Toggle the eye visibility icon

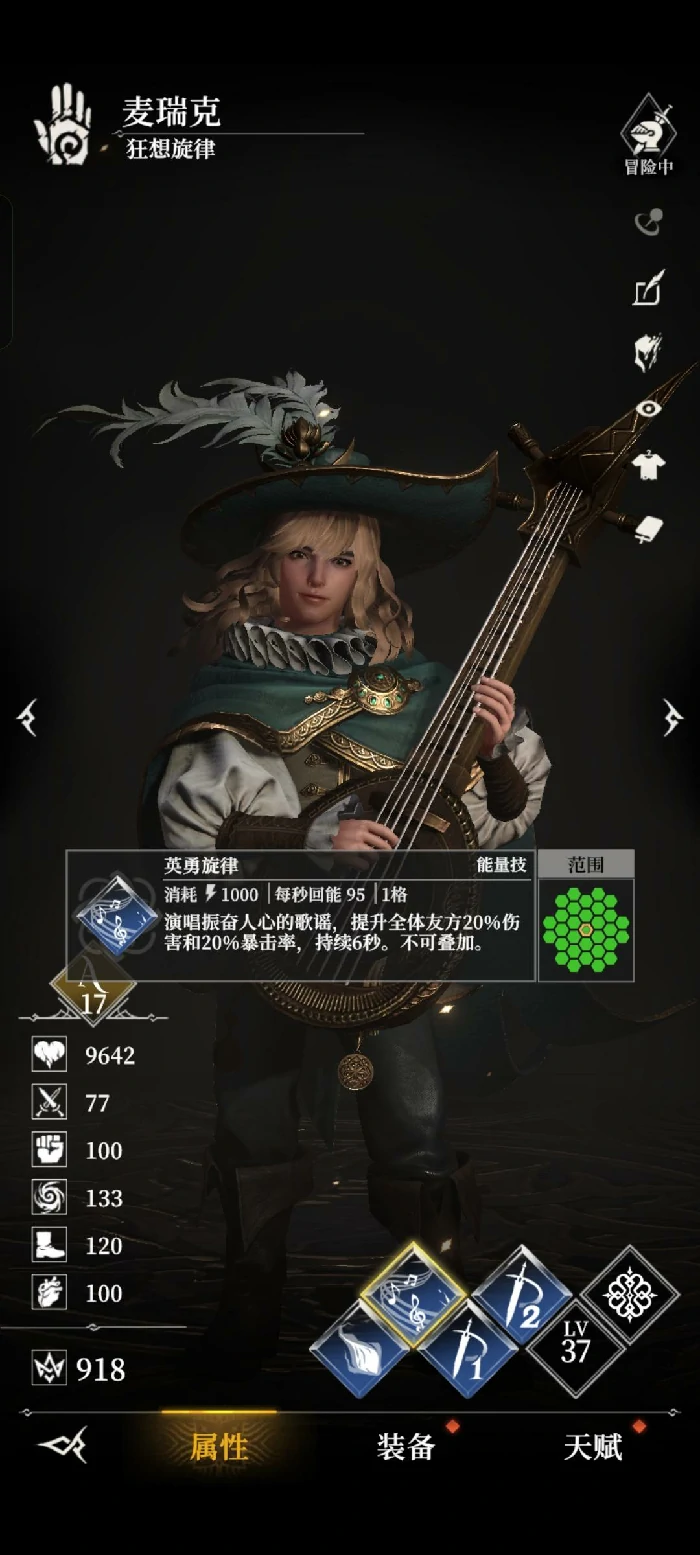[x=649, y=408]
